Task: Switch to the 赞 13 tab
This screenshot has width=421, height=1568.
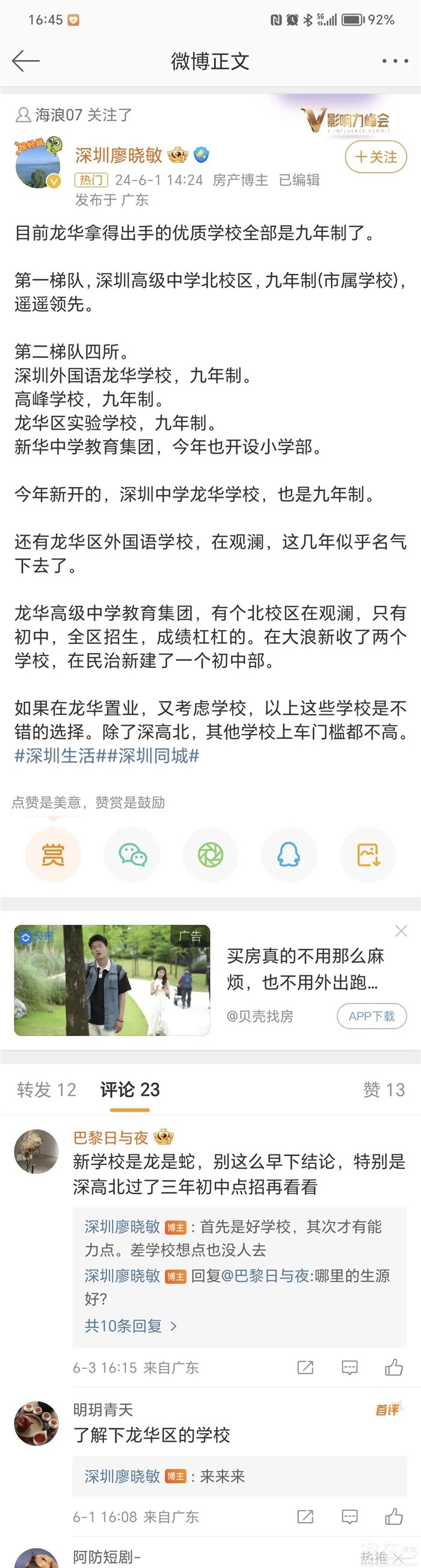Action: pos(384,1089)
